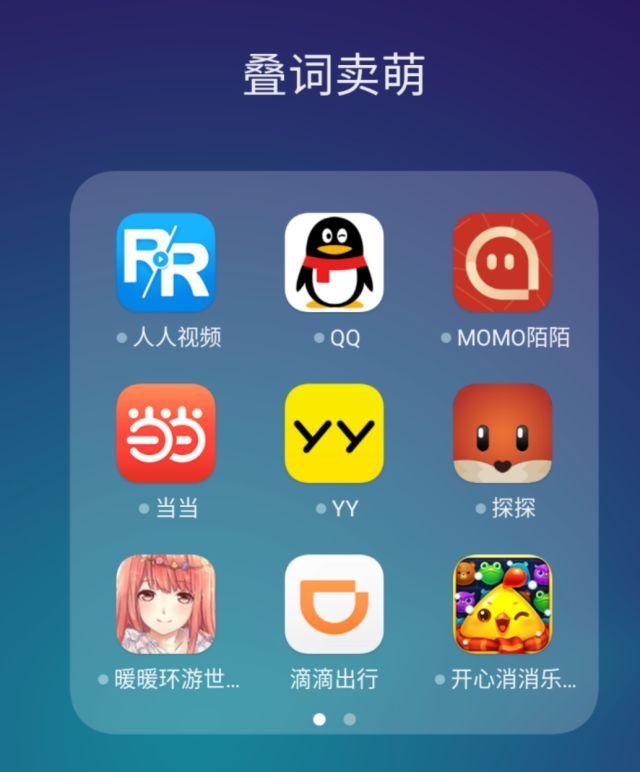The image size is (640, 772).
Task: Launch the 当当 shopping app
Action: point(166,433)
